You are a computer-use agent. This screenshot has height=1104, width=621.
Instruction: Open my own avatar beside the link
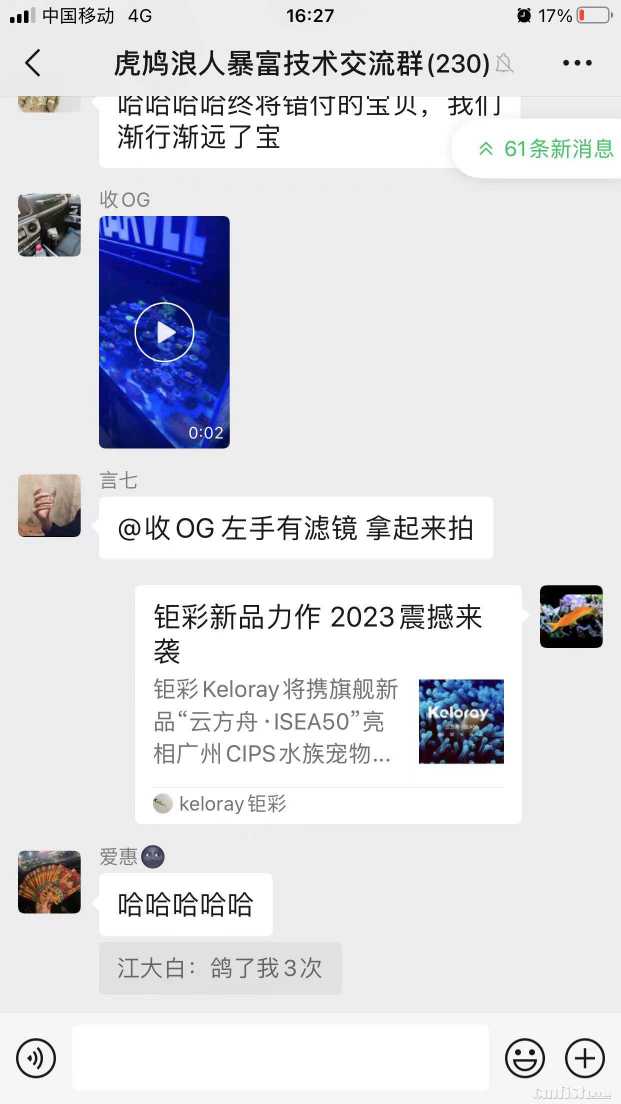pos(571,617)
